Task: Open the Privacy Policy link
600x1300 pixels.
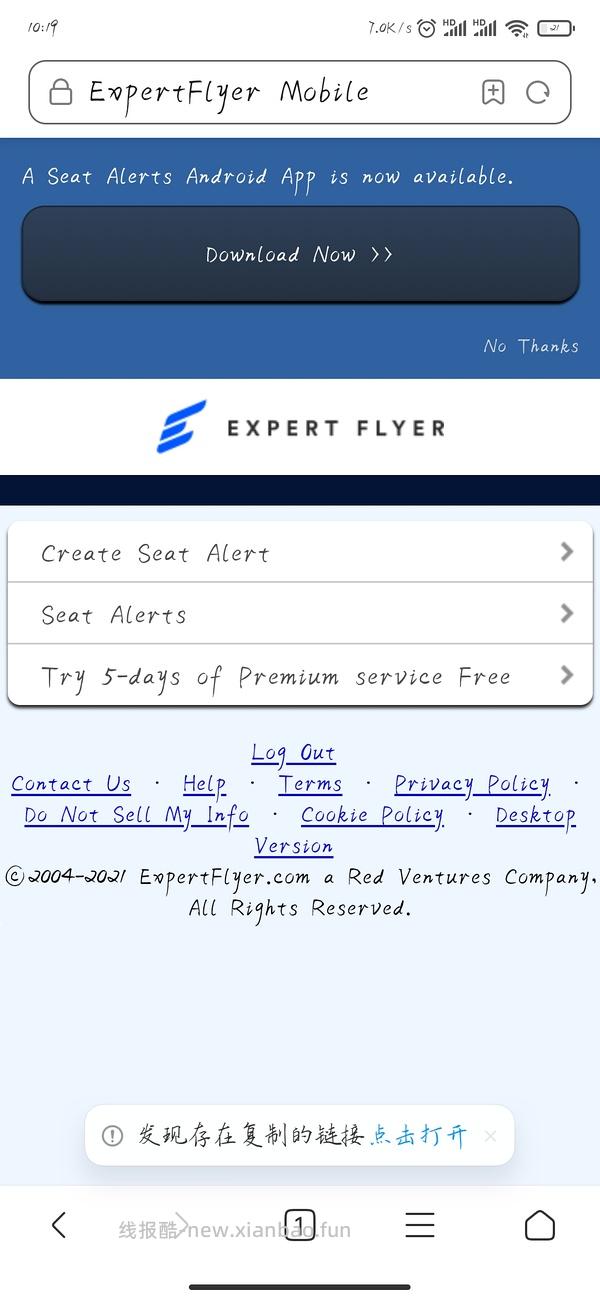Action: 472,784
